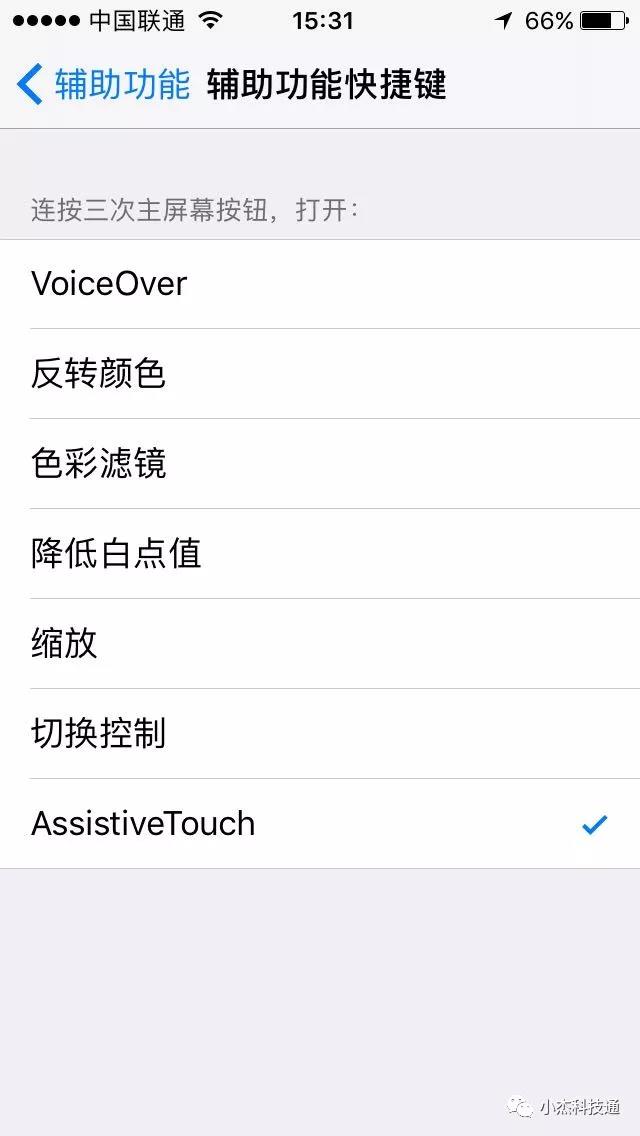Go back to 辅助功能 settings
The width and height of the screenshot is (640, 1136).
(103, 85)
